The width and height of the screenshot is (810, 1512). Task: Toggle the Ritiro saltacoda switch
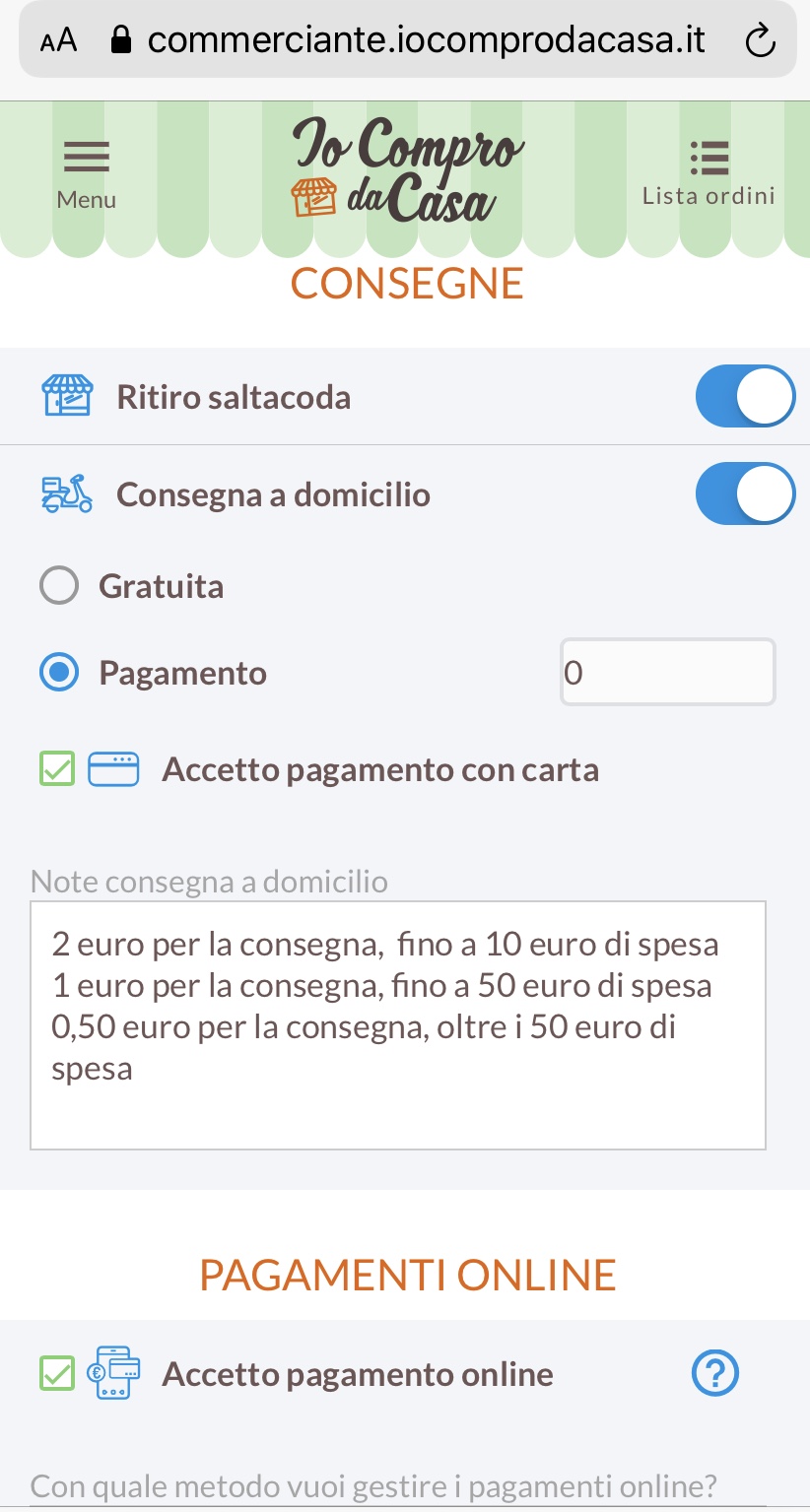[745, 397]
